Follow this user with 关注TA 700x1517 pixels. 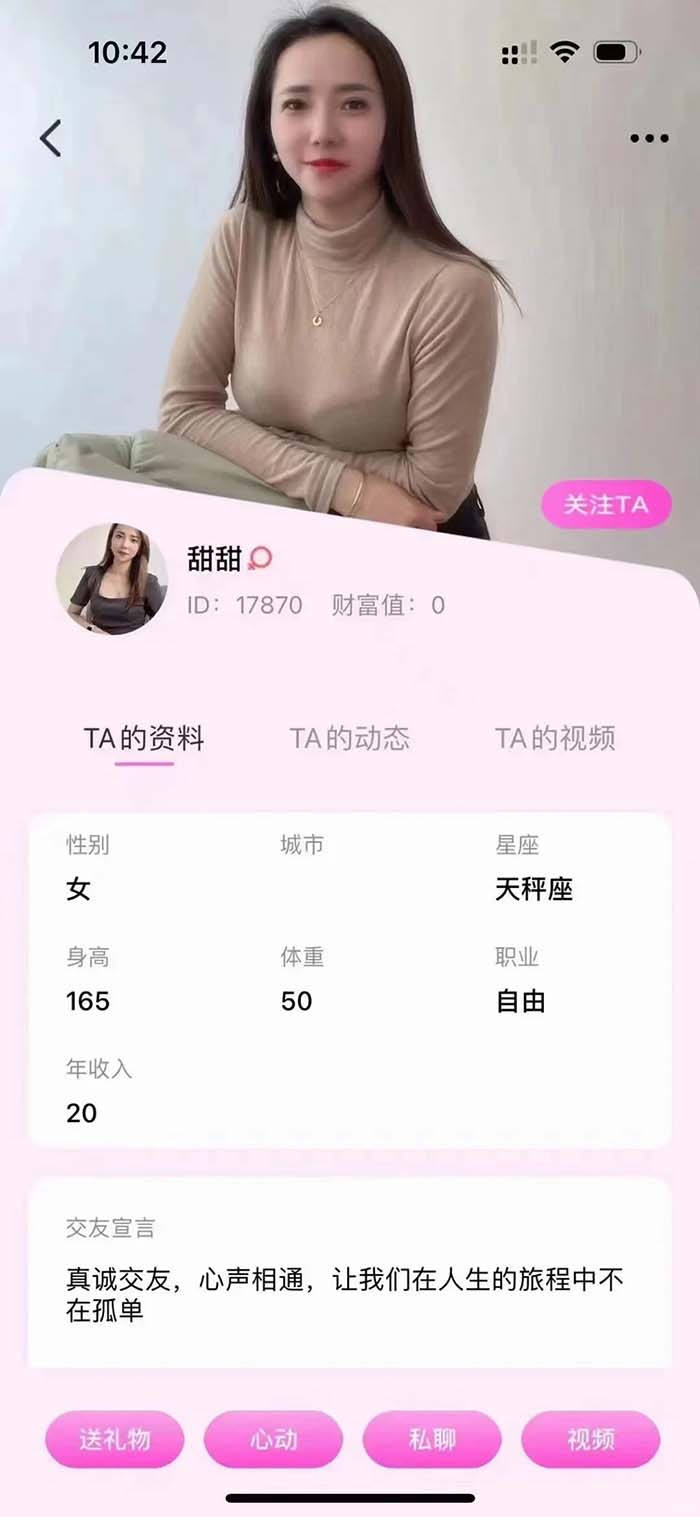pos(606,505)
